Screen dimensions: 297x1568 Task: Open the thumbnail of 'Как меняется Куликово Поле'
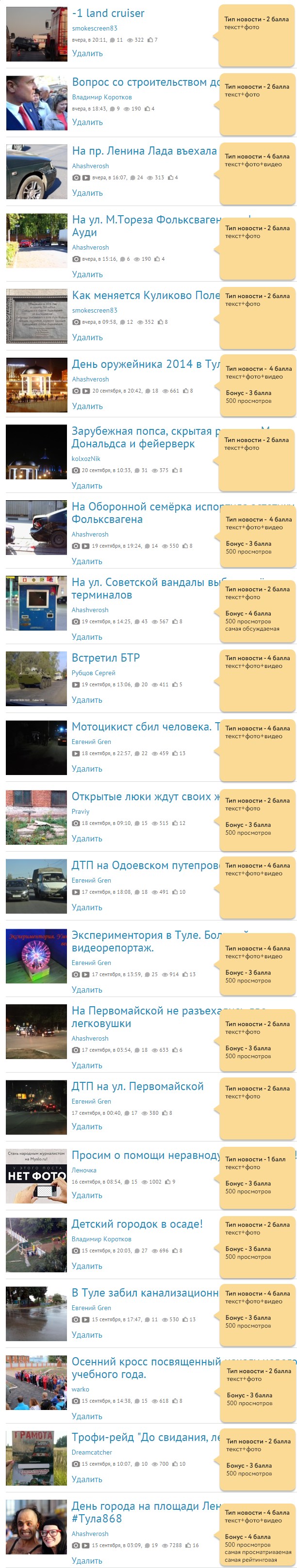click(x=36, y=317)
